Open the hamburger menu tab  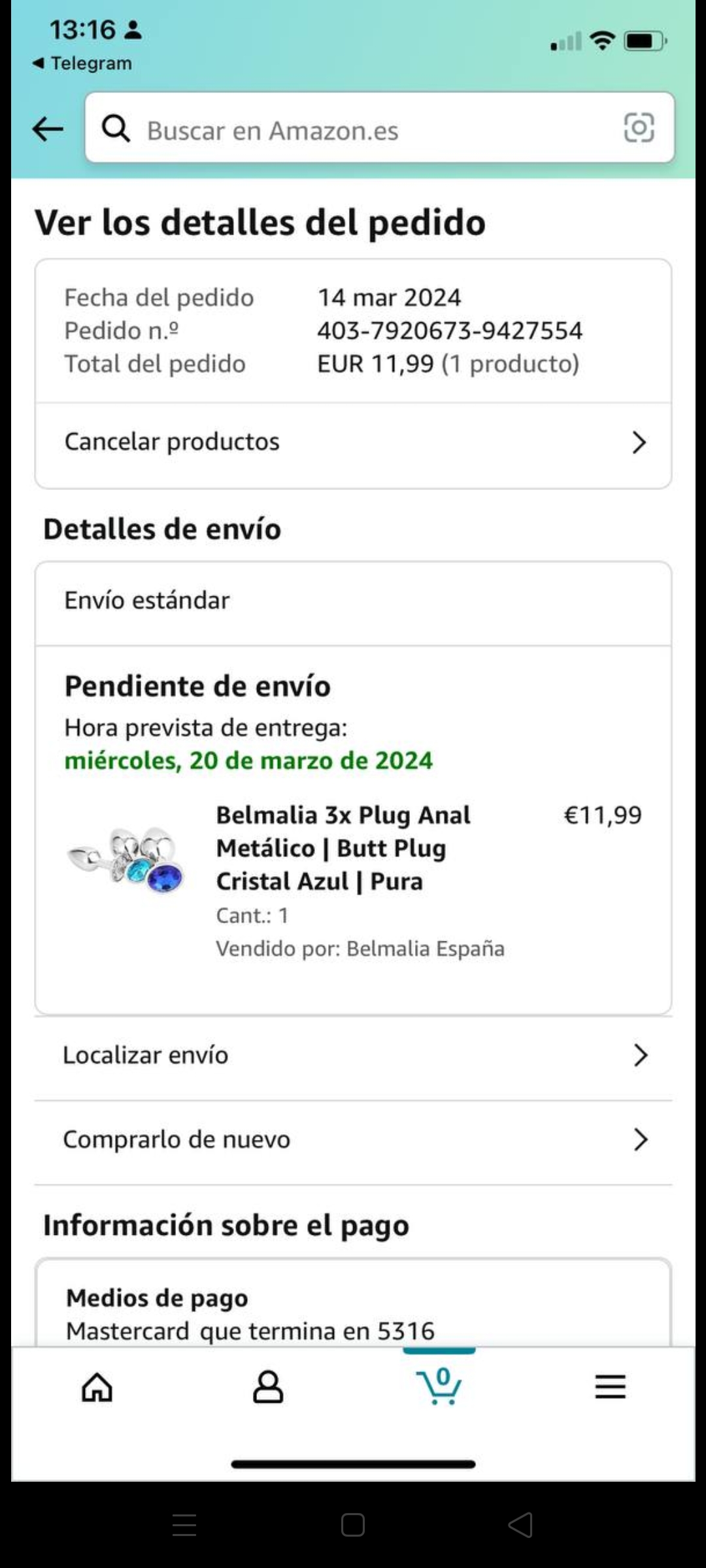(610, 1386)
